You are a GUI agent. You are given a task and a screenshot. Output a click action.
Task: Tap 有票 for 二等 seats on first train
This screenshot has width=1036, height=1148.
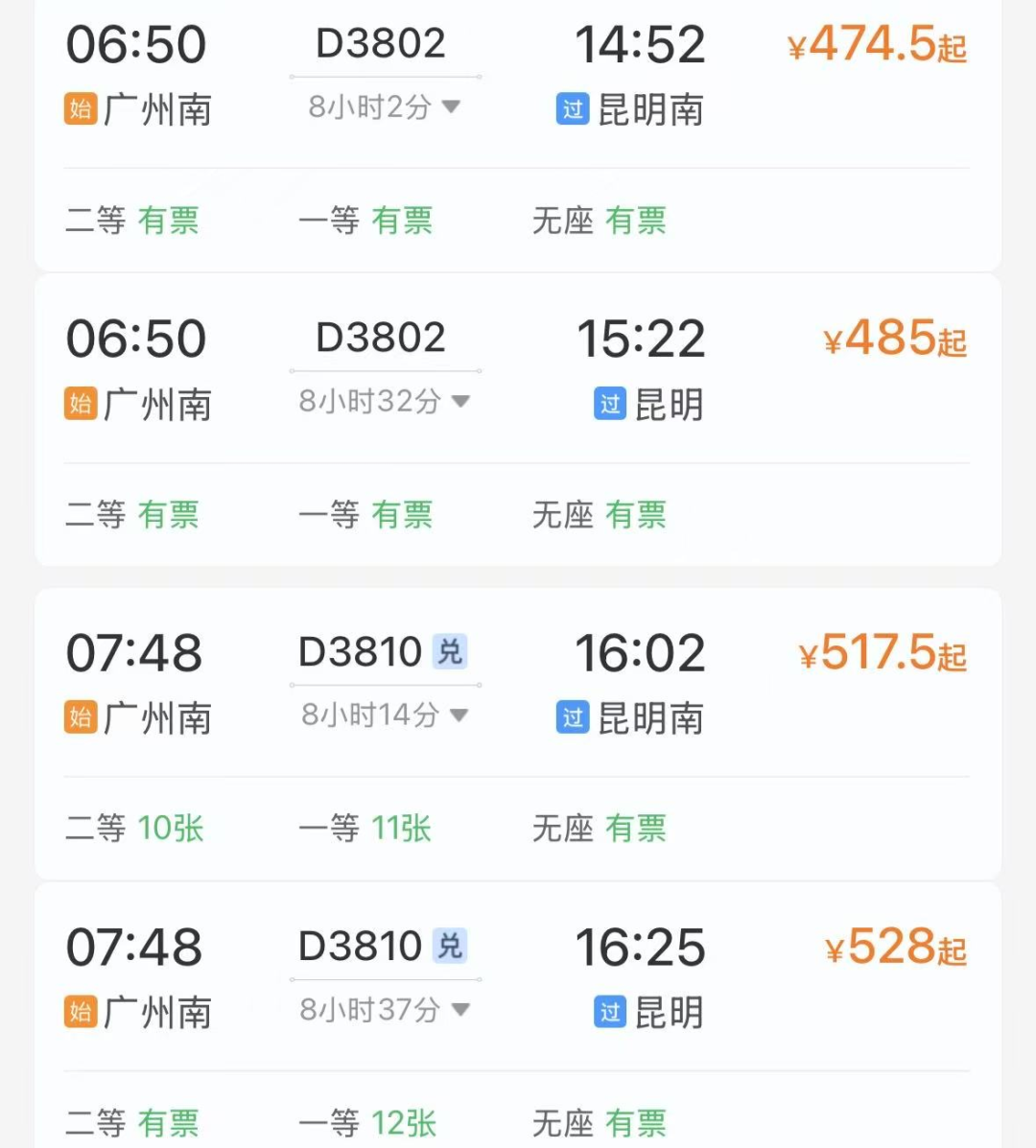[167, 221]
